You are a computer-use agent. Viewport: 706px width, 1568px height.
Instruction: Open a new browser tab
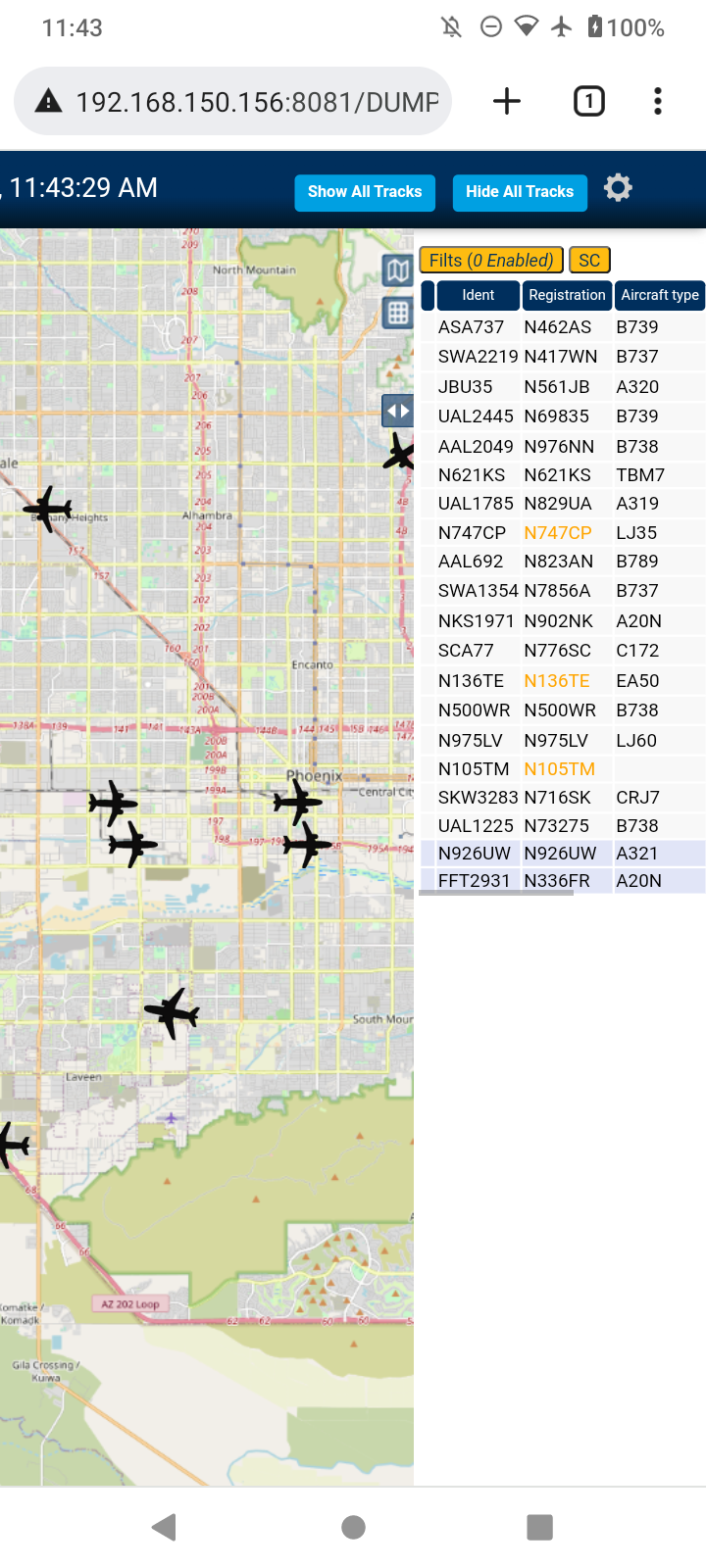pos(507,101)
